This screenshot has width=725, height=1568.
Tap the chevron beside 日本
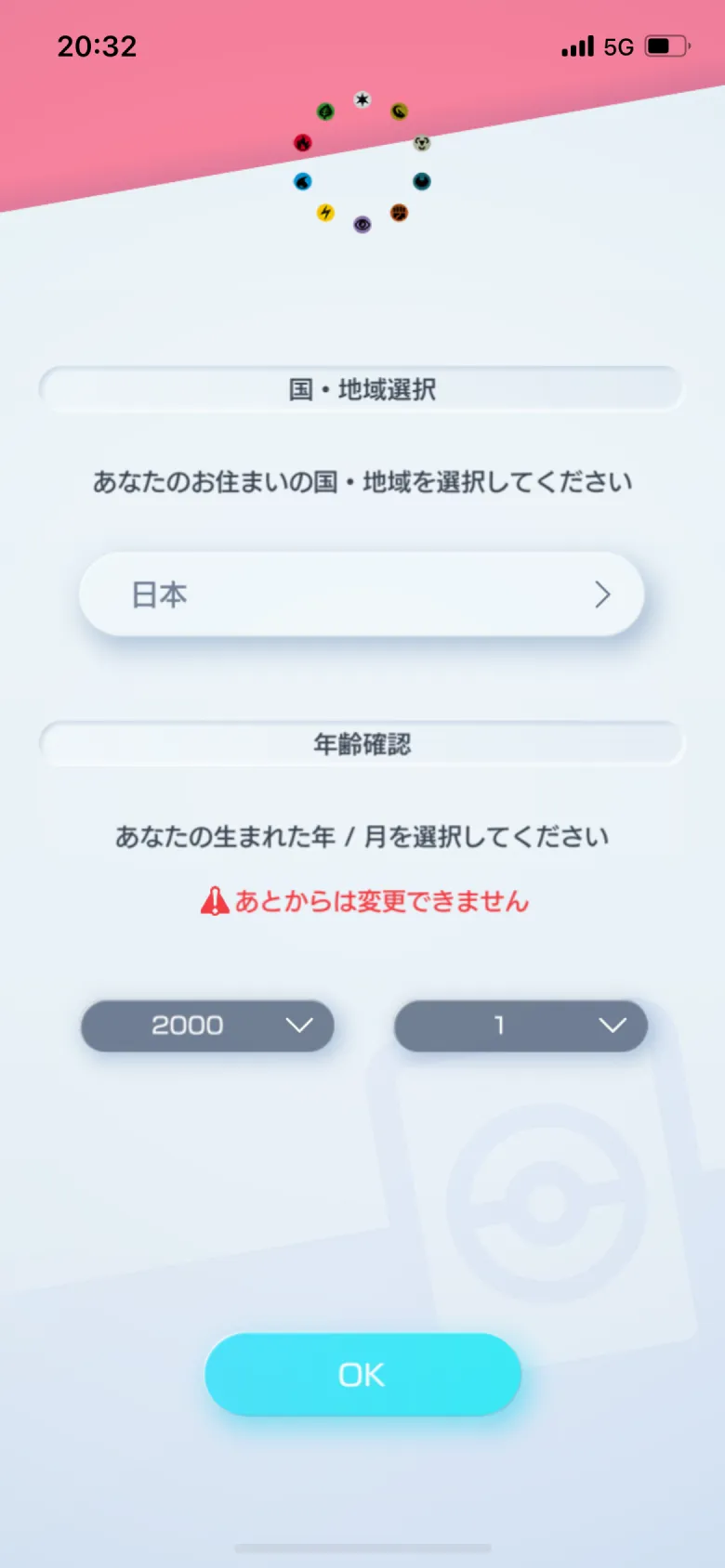604,595
